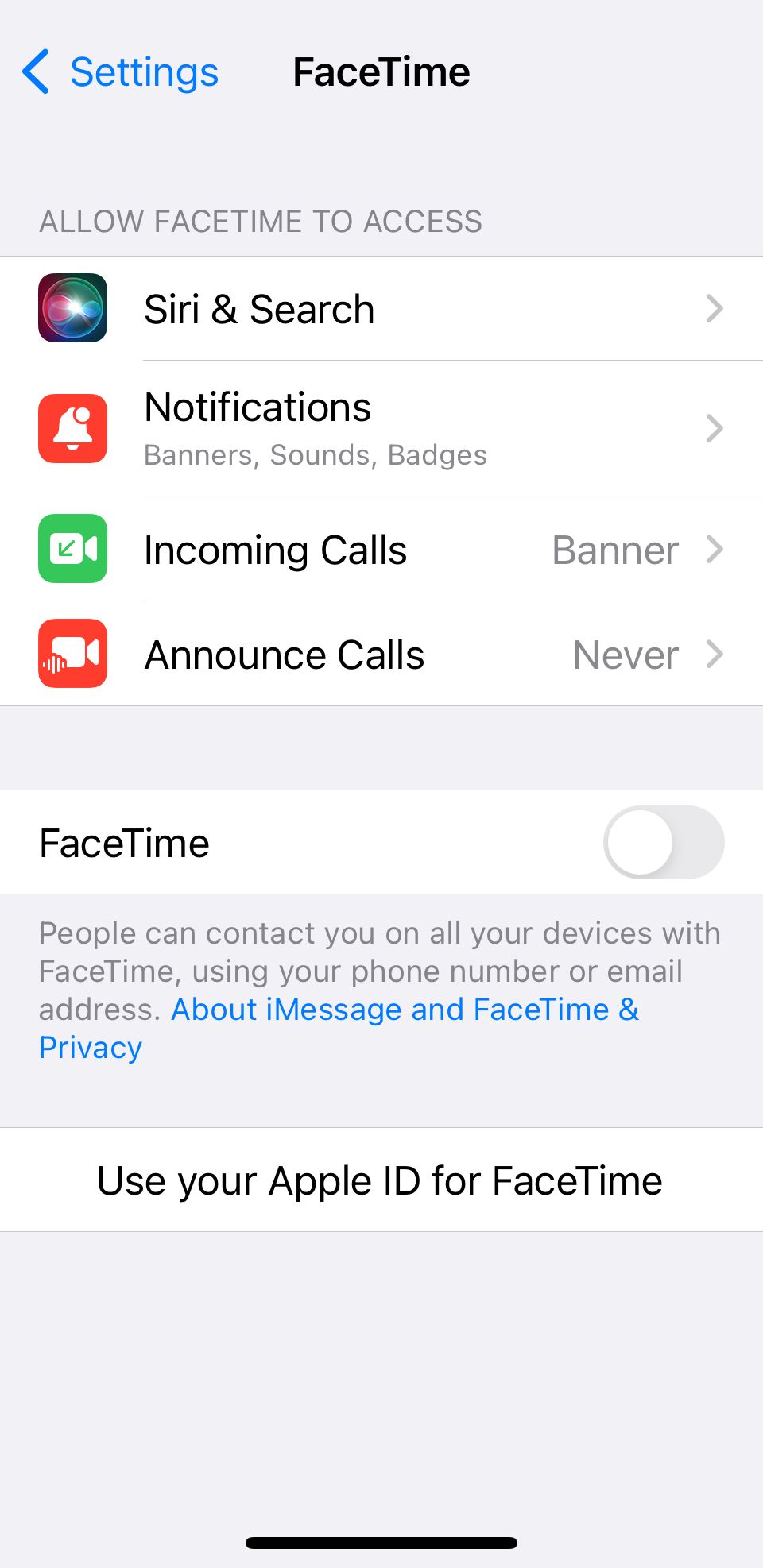Open FaceTime Notifications settings

pos(381,429)
